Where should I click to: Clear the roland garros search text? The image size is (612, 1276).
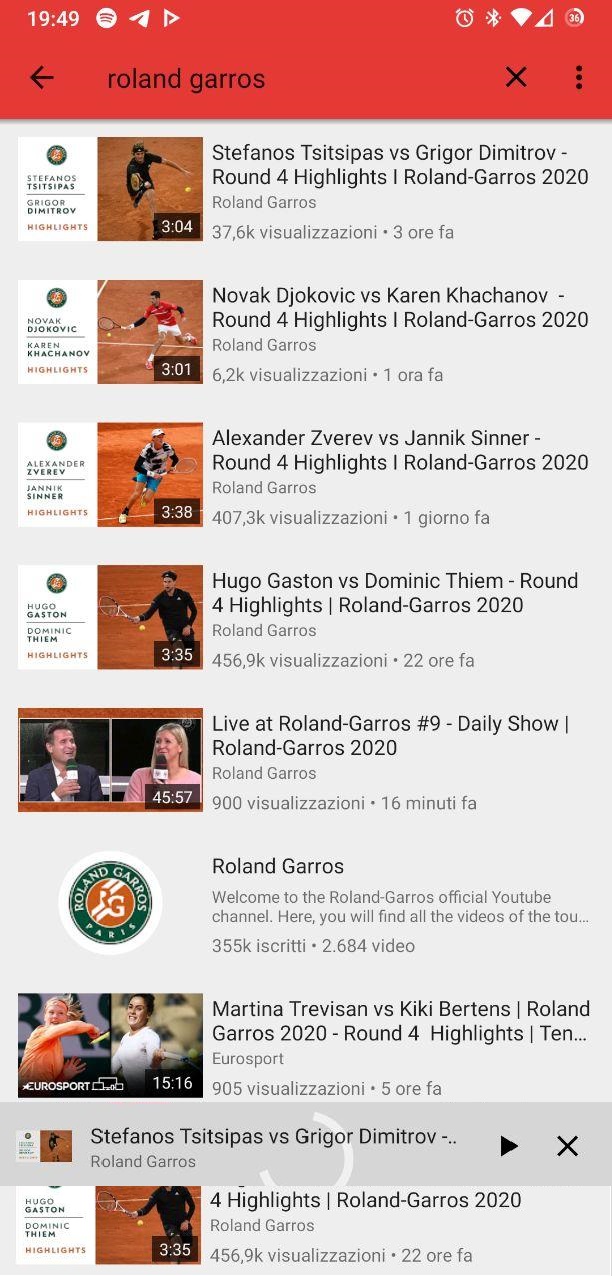(x=515, y=78)
